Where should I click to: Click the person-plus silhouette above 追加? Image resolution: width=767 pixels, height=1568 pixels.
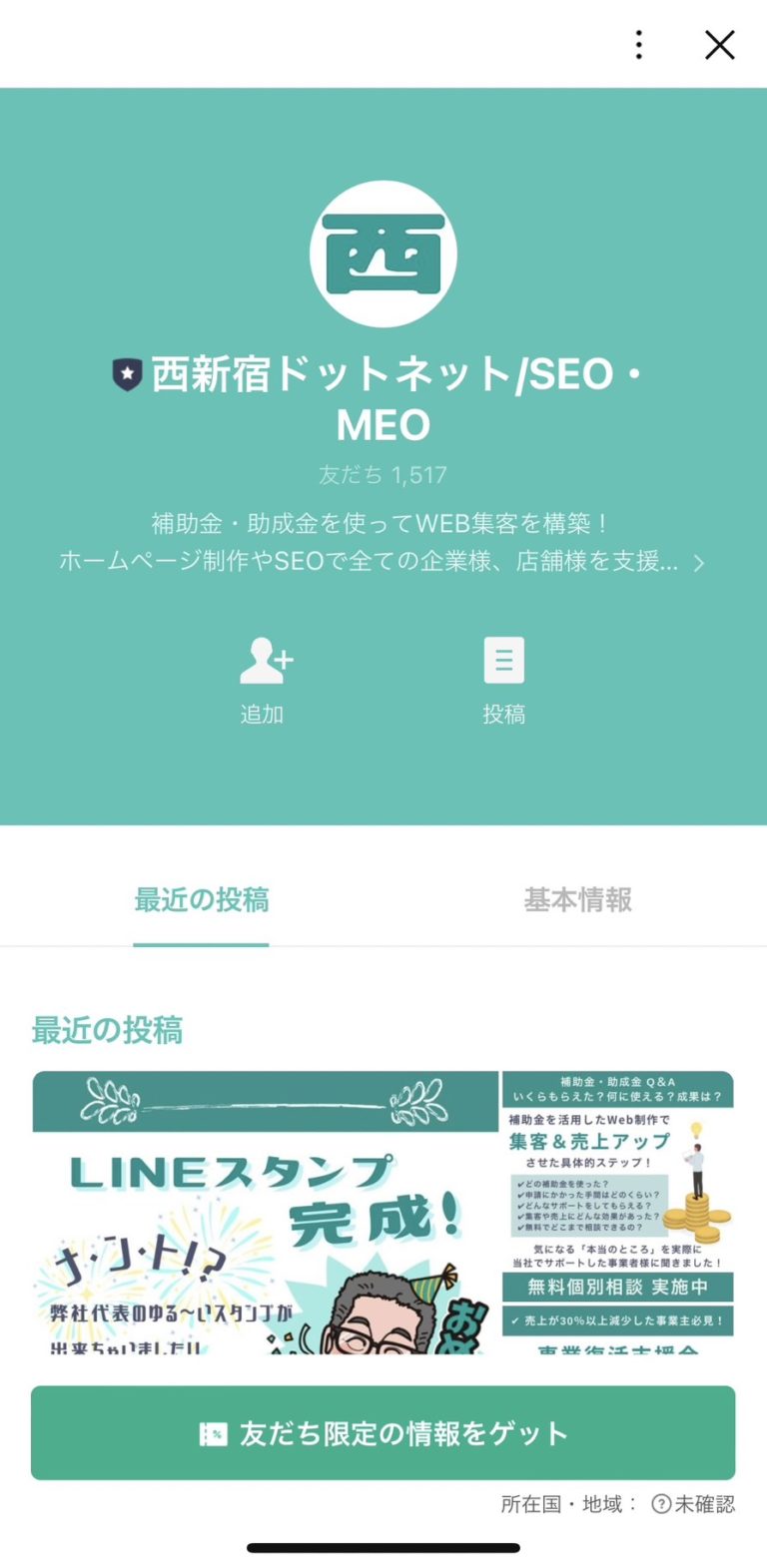pos(264,659)
